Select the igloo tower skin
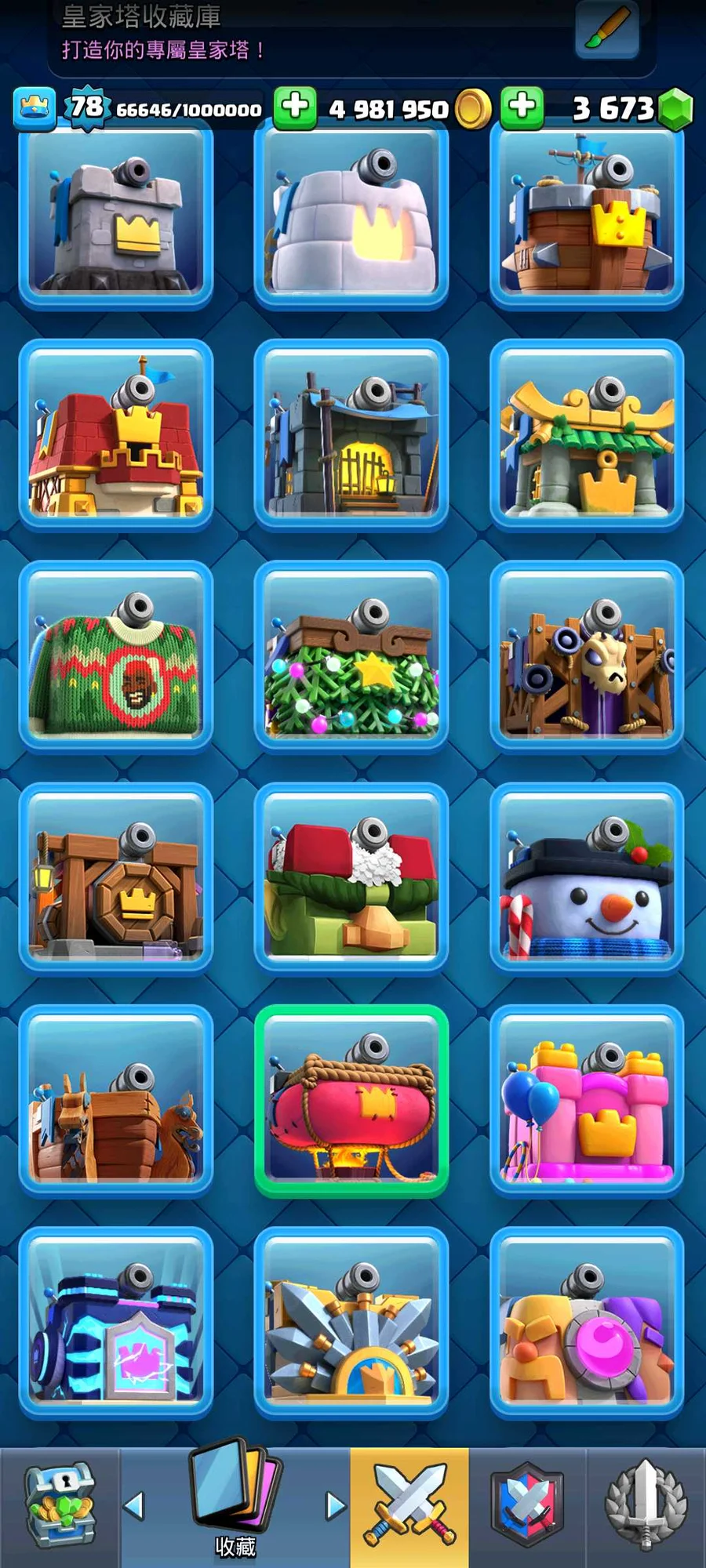The image size is (706, 1568). pyautogui.click(x=351, y=217)
